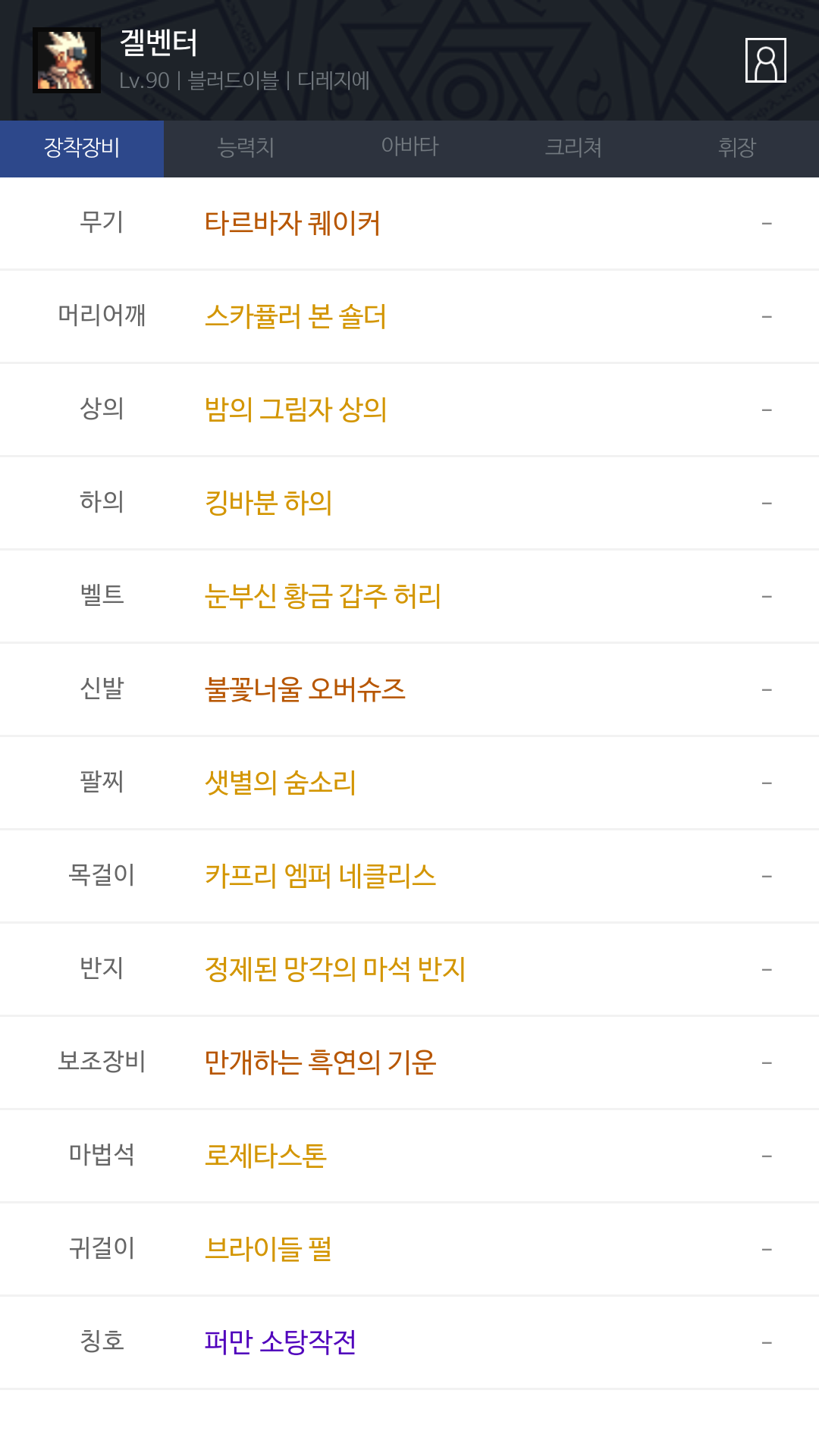Switch to the 아바타 tab
Screen dimensions: 819x1456
pos(409,148)
